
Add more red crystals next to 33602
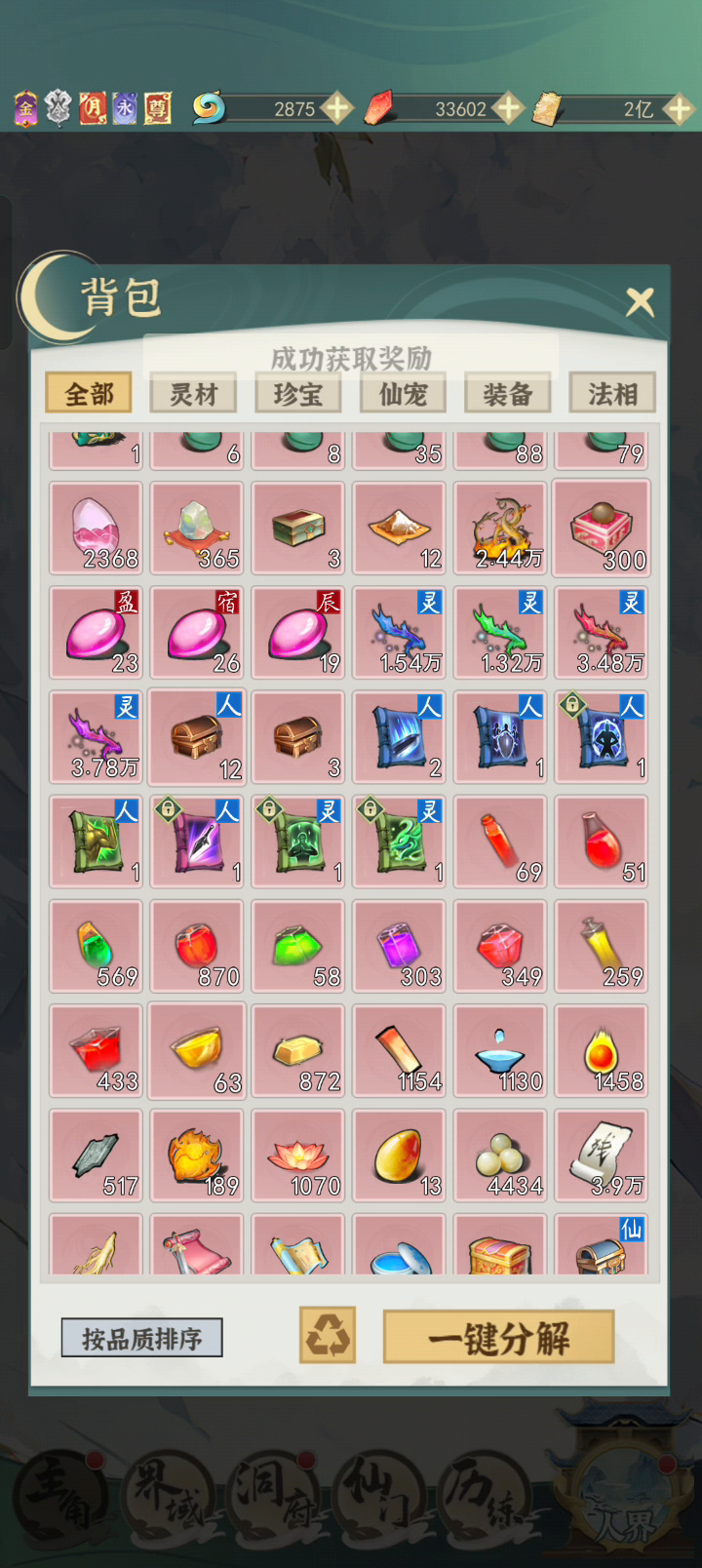point(508,108)
